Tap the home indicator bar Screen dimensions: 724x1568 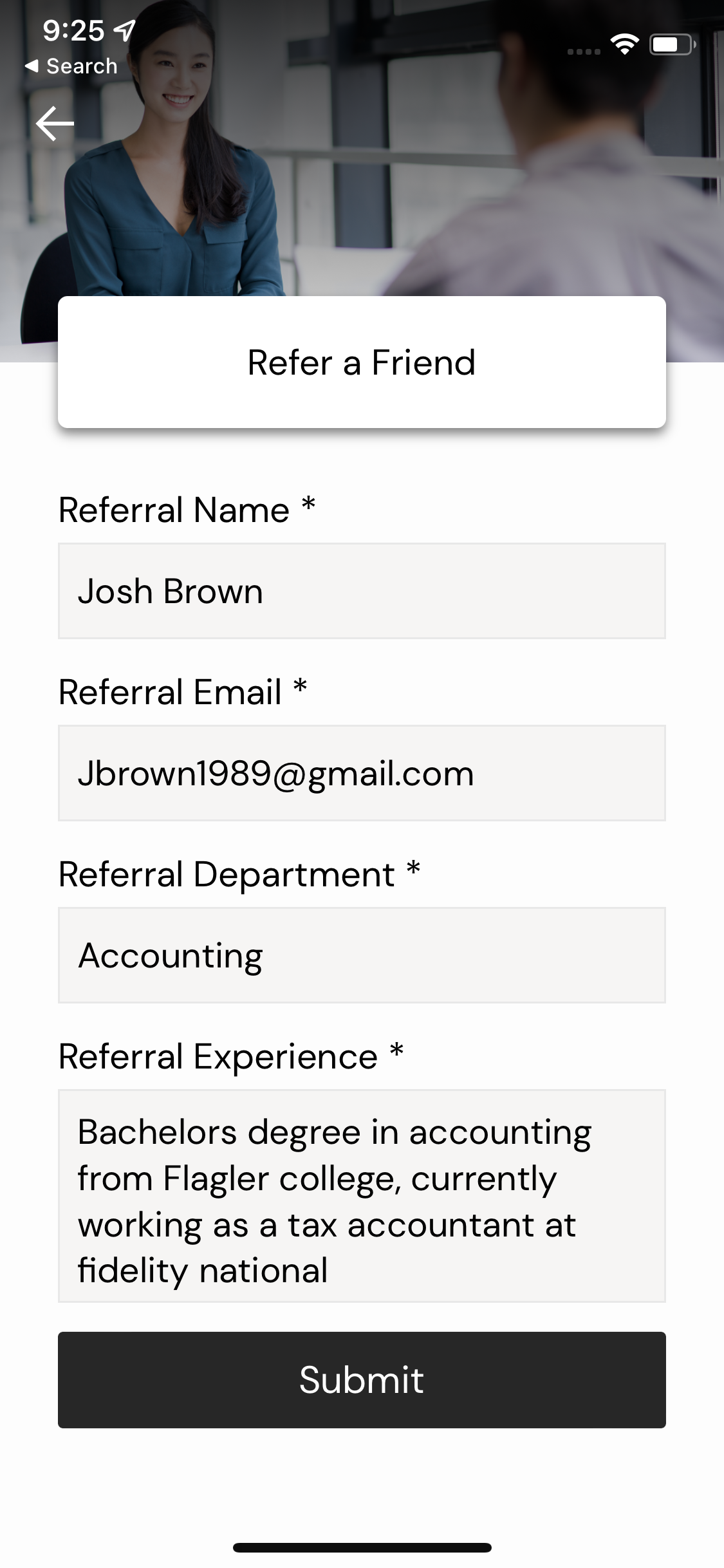click(x=362, y=1547)
